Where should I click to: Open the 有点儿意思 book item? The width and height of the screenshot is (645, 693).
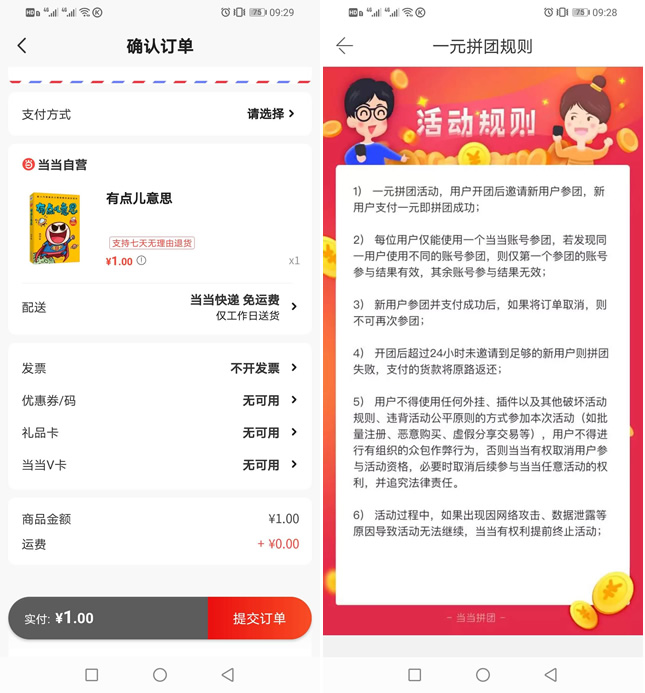point(139,199)
